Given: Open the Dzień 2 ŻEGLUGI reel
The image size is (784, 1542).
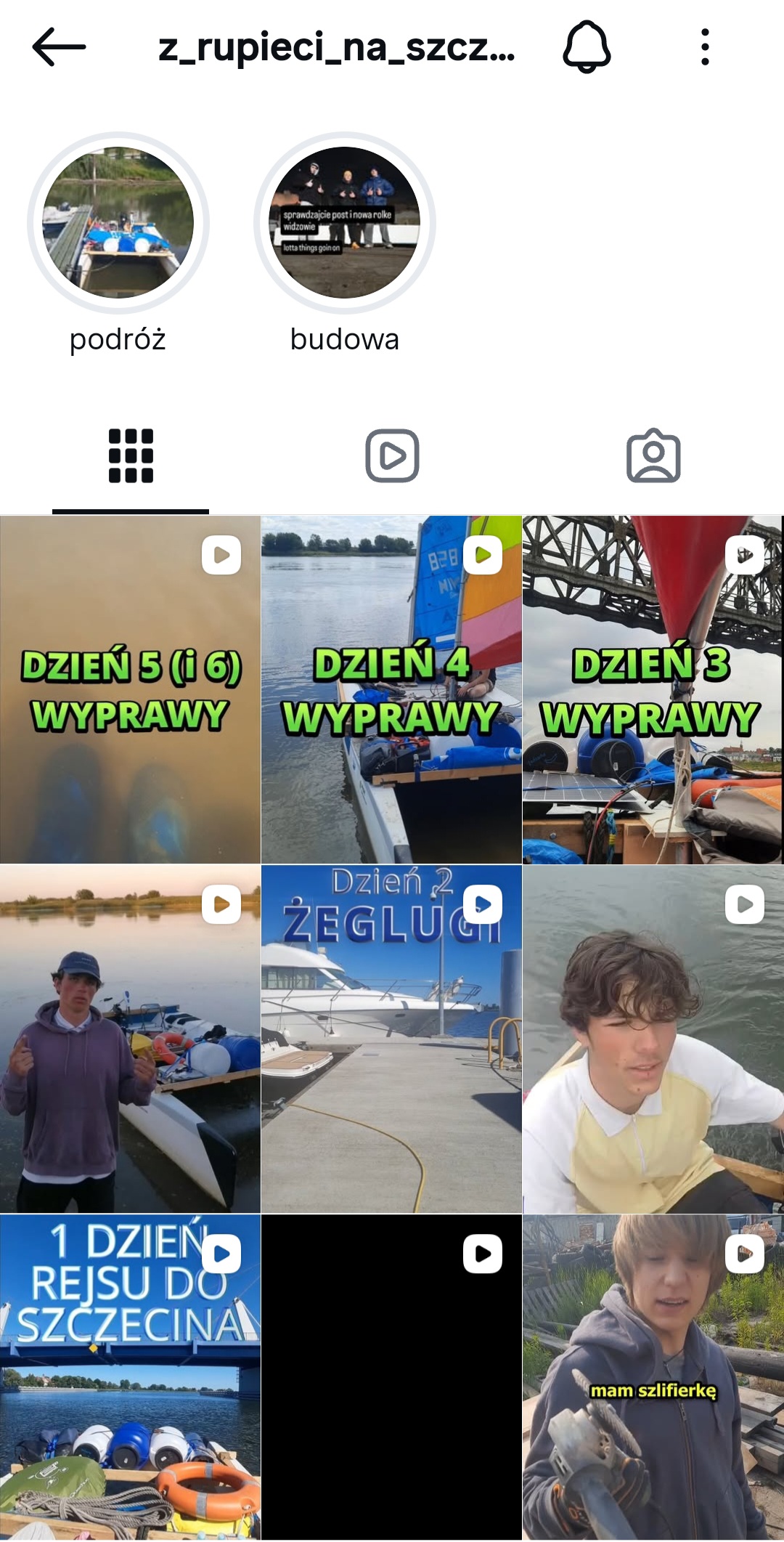Looking at the screenshot, I should (391, 1039).
